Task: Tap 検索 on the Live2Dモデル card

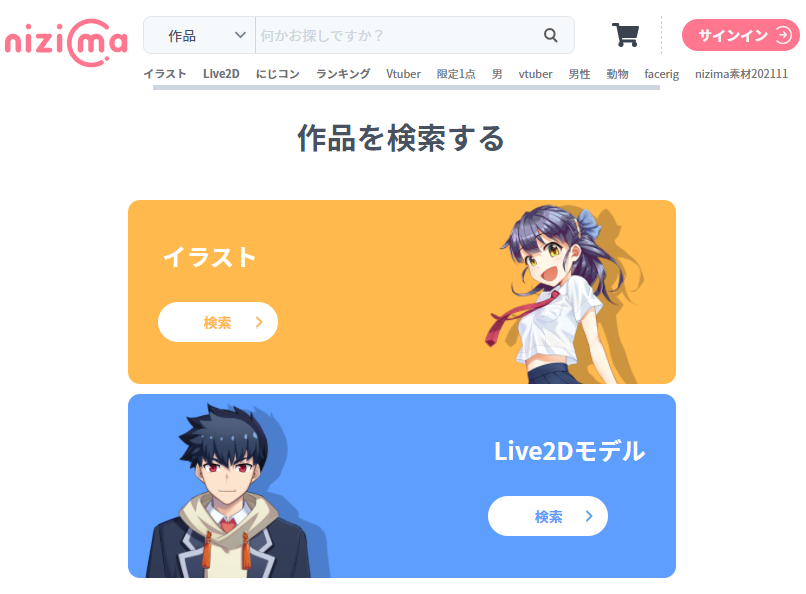Action: 548,516
